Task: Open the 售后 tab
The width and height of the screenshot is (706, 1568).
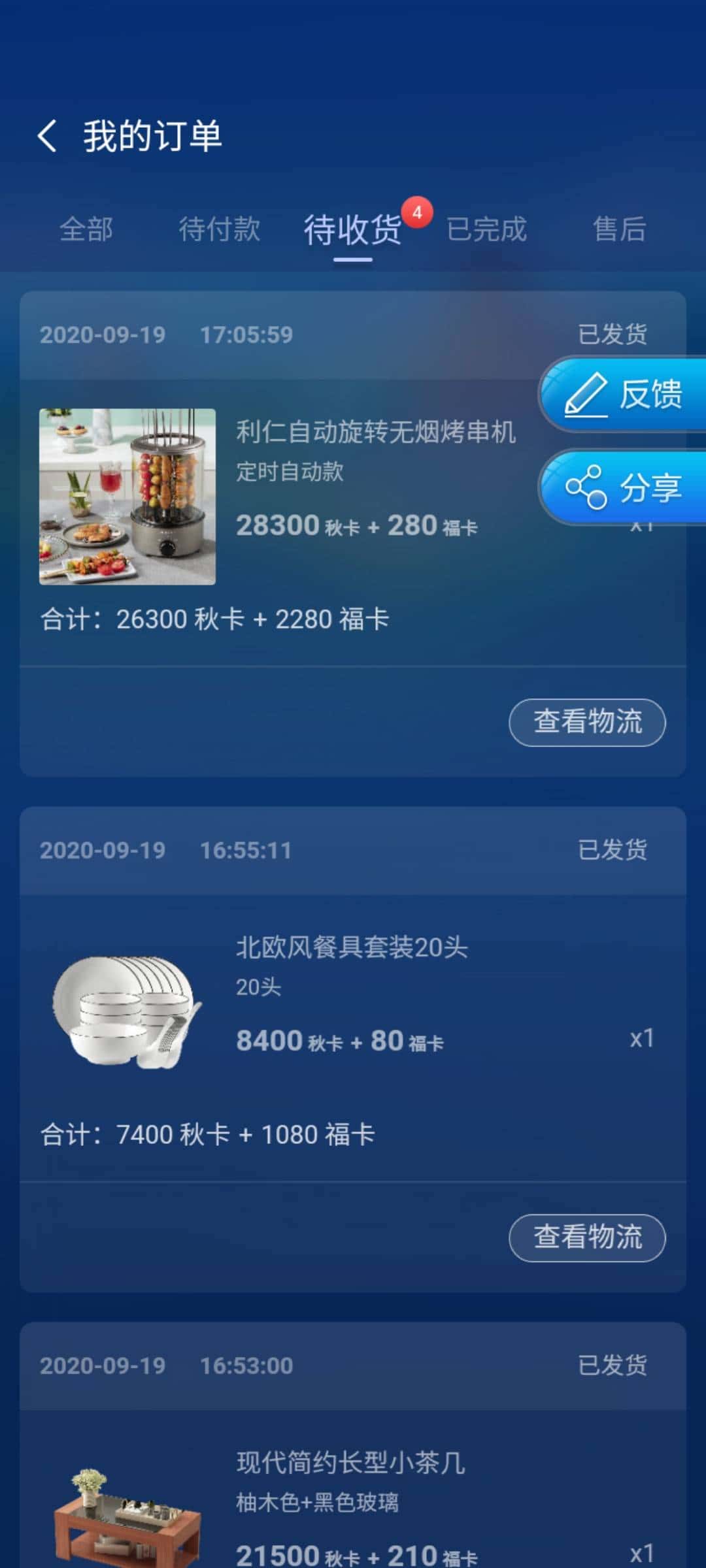Action: [620, 230]
